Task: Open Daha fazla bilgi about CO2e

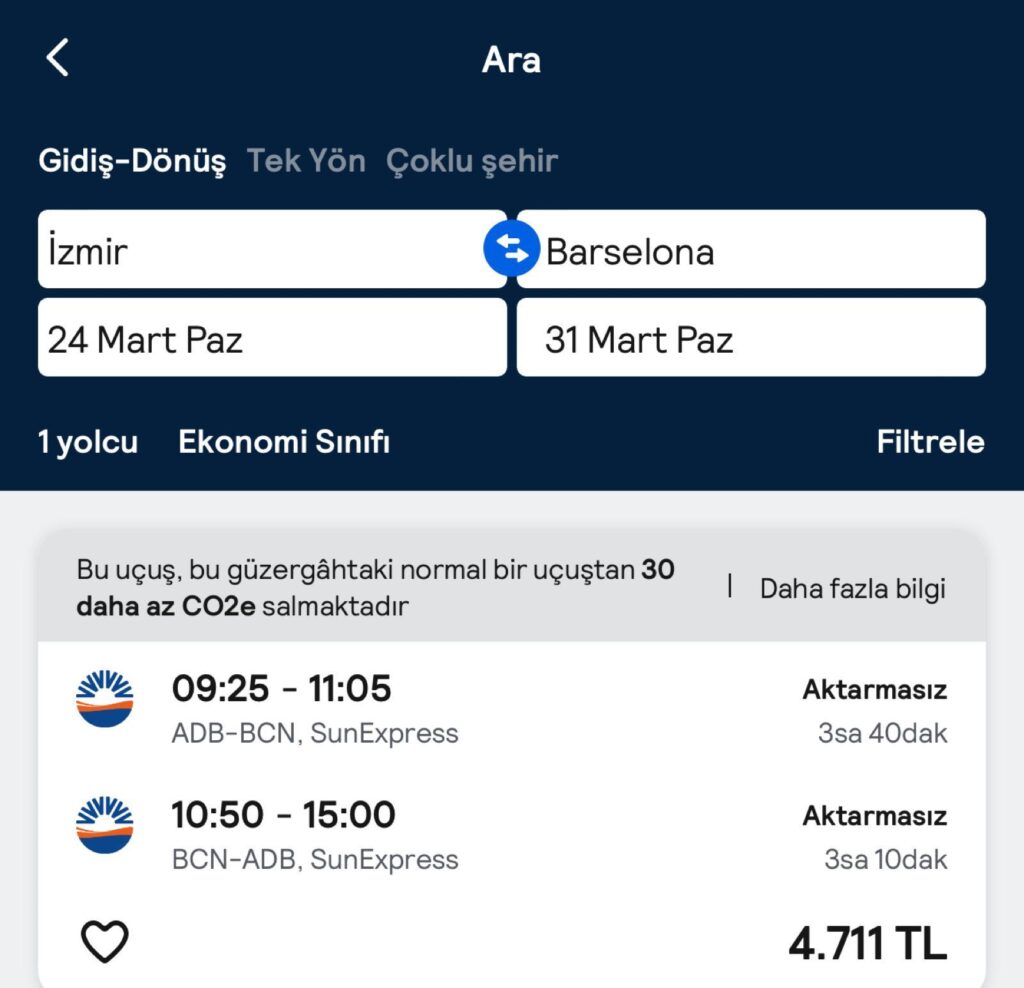Action: 852,588
